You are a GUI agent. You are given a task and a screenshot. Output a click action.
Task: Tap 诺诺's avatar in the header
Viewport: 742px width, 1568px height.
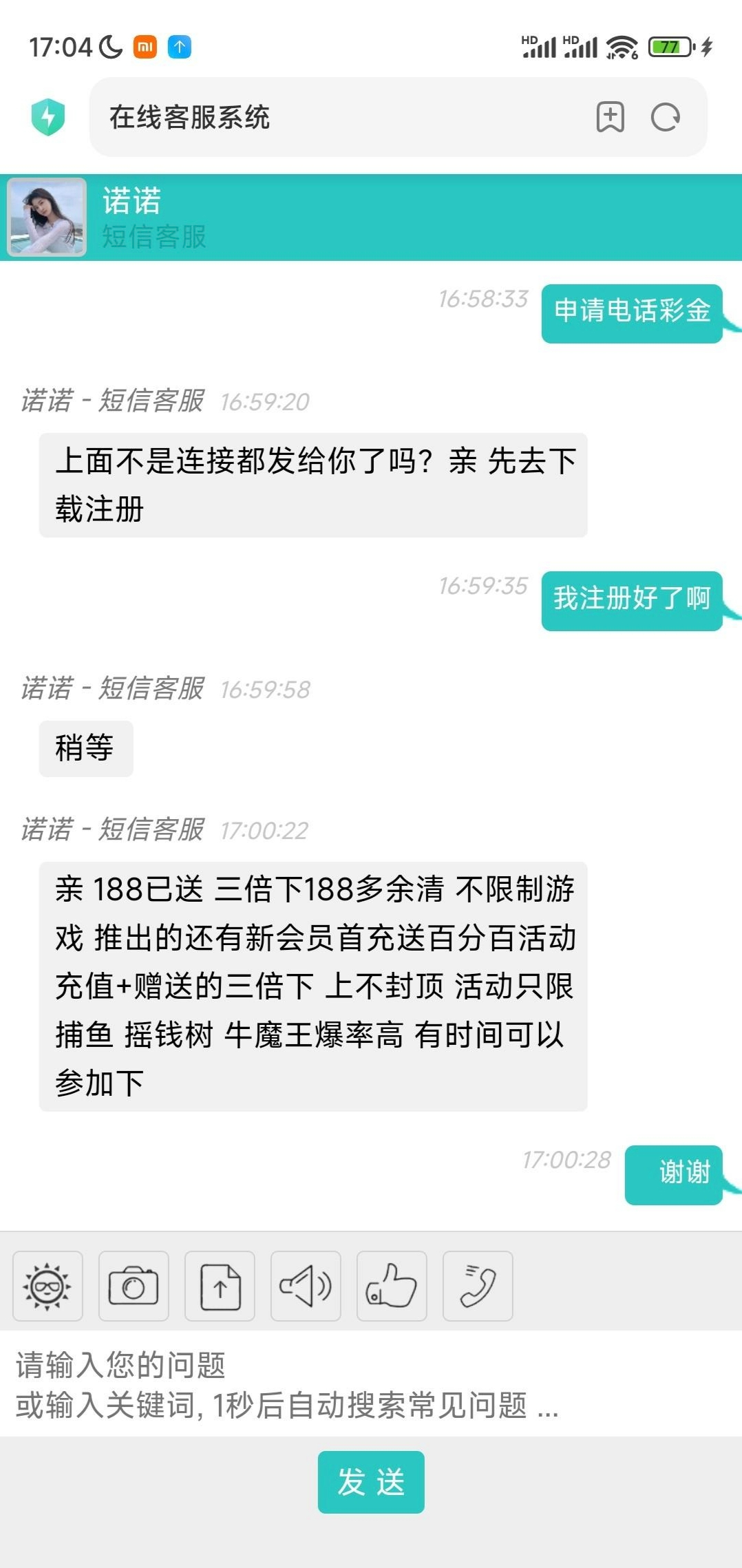[x=47, y=217]
